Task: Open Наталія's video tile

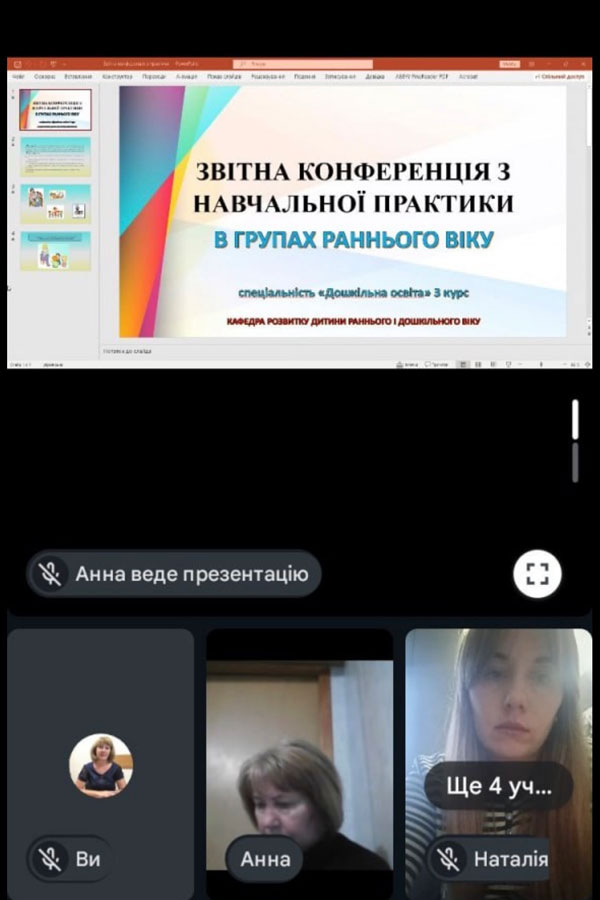Action: pyautogui.click(x=498, y=700)
